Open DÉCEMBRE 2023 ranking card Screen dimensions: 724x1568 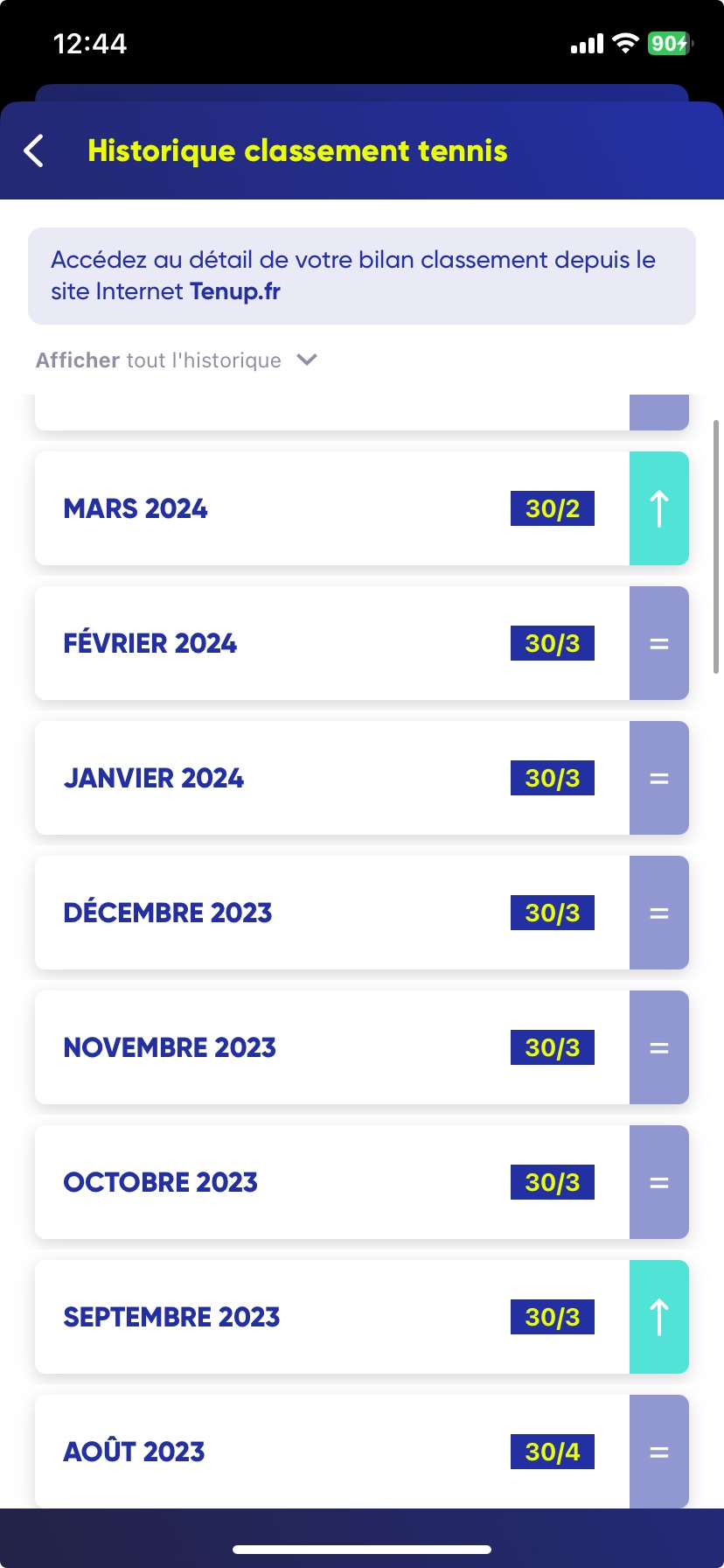(362, 913)
